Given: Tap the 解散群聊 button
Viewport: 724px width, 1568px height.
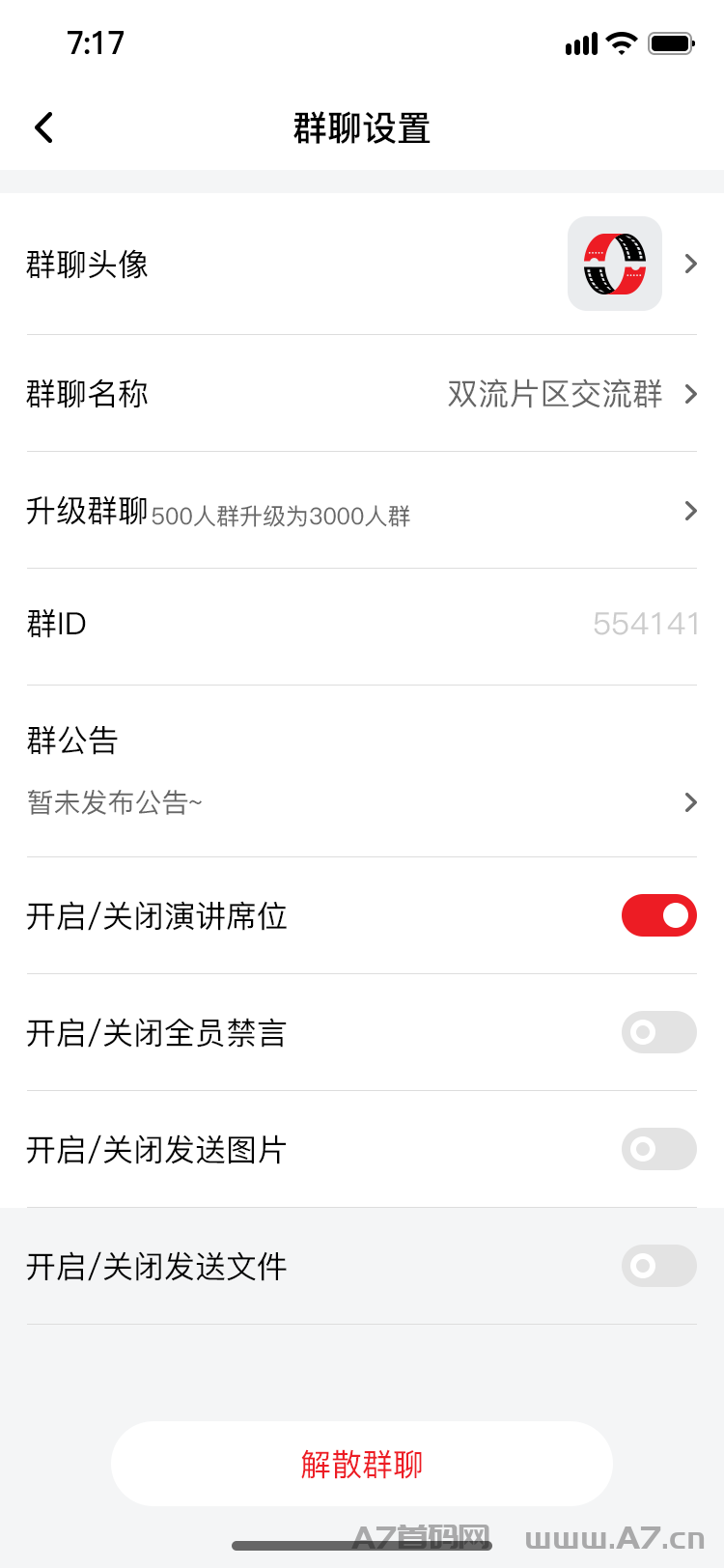Looking at the screenshot, I should click(361, 1464).
